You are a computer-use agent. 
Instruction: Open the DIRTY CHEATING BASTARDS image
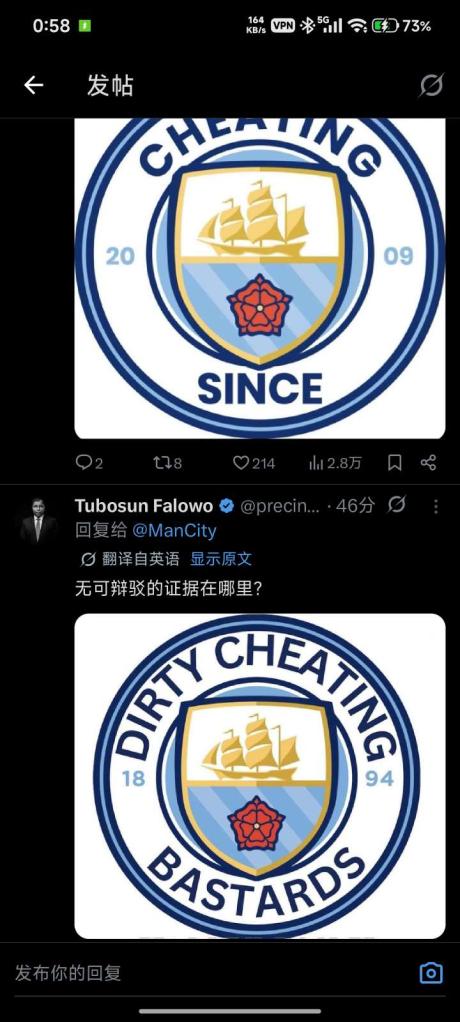260,776
